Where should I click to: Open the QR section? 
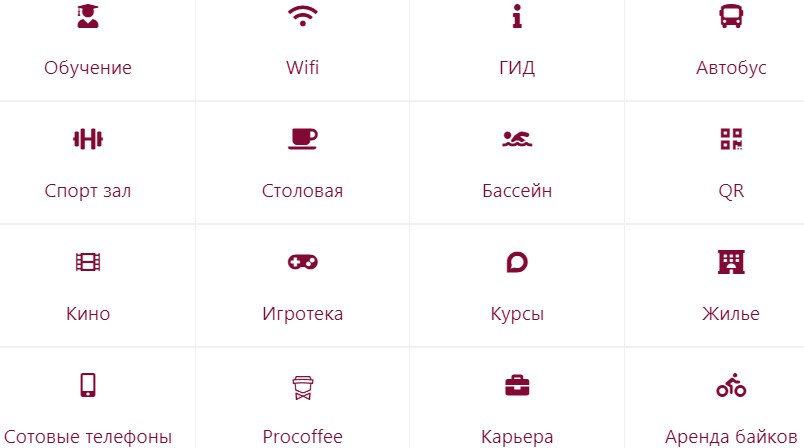tap(731, 163)
